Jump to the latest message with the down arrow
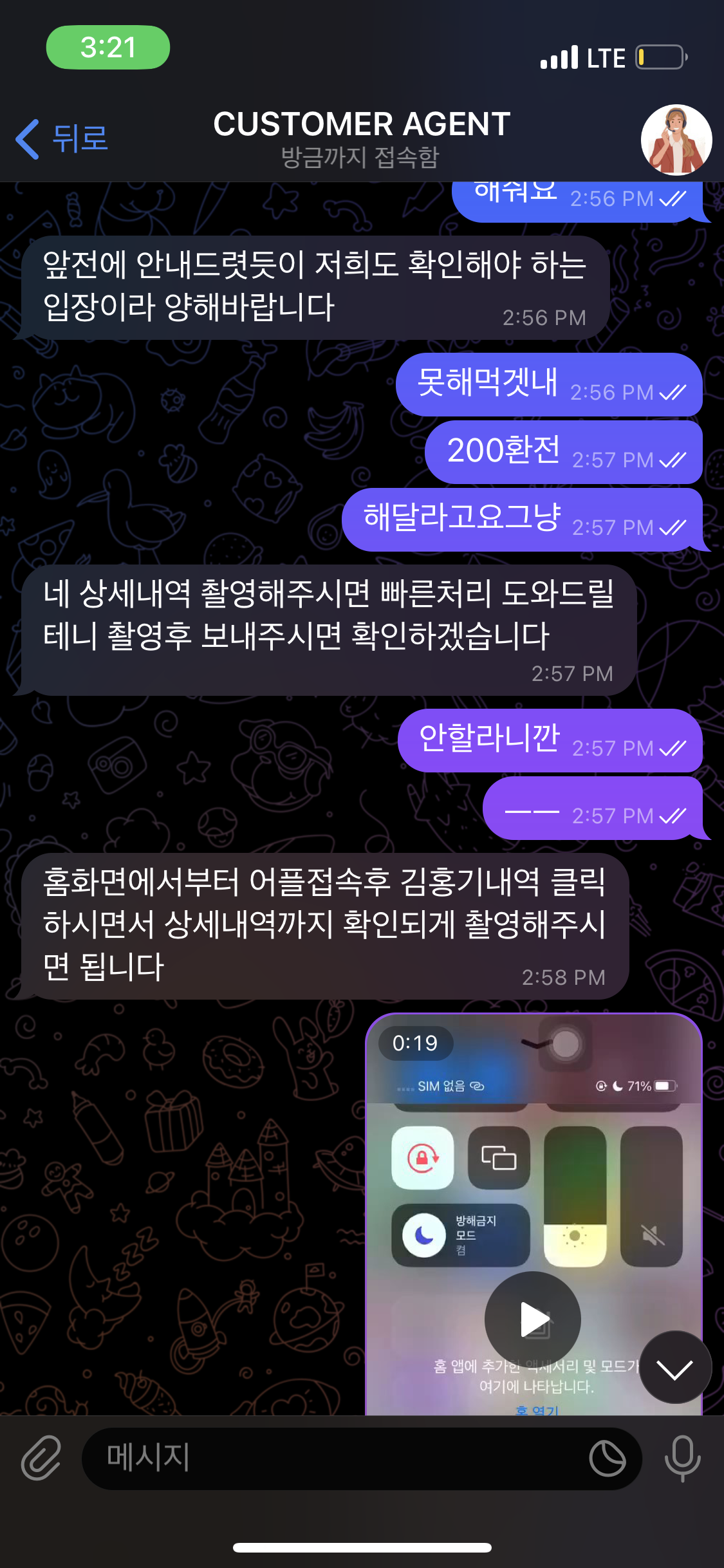This screenshot has width=724, height=1568. click(675, 1367)
